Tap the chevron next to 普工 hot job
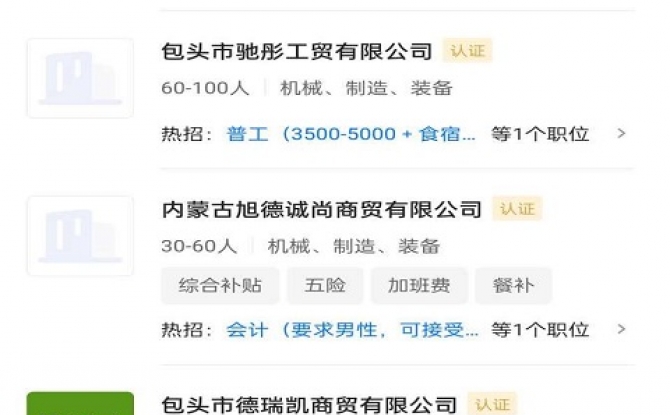The image size is (670, 415). [621, 133]
